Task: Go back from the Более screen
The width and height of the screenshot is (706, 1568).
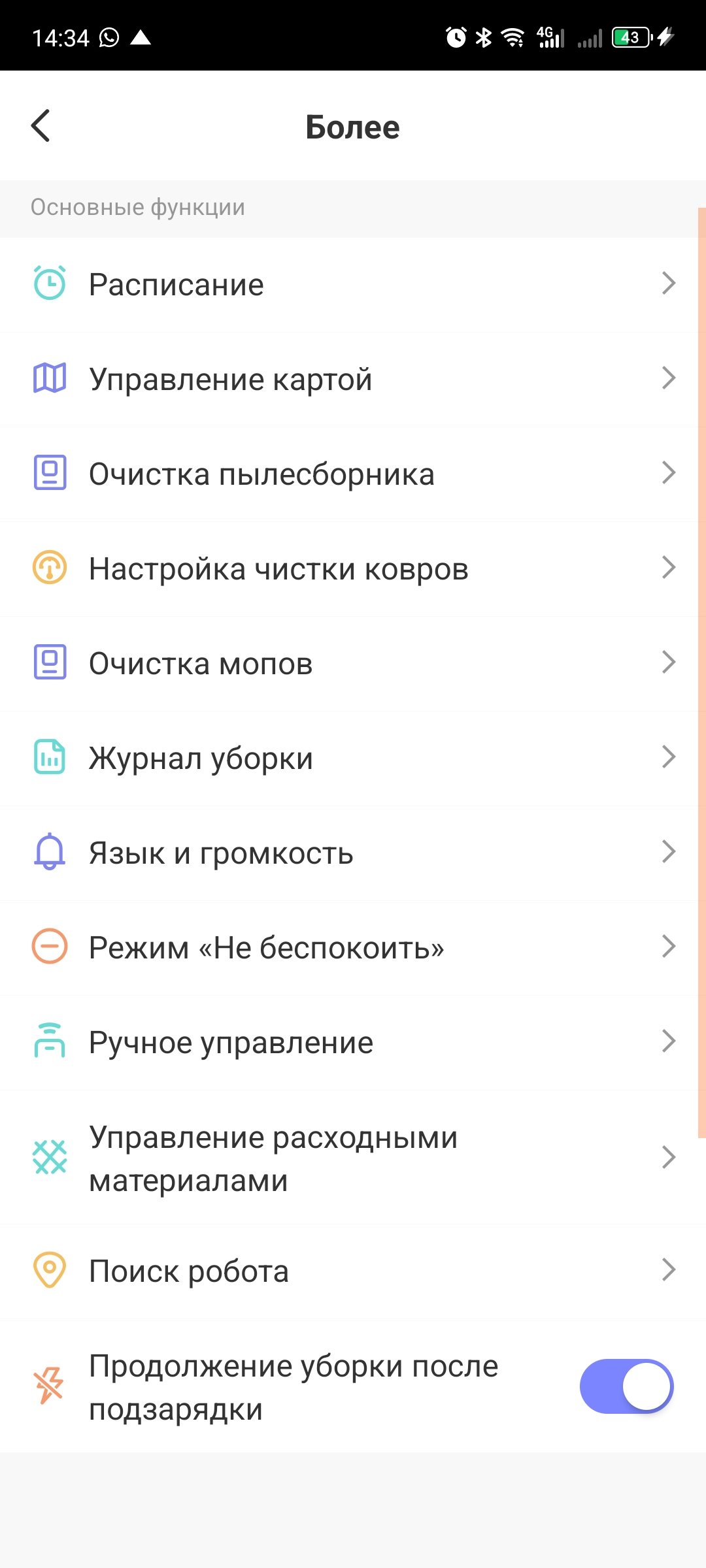Action: pos(41,126)
